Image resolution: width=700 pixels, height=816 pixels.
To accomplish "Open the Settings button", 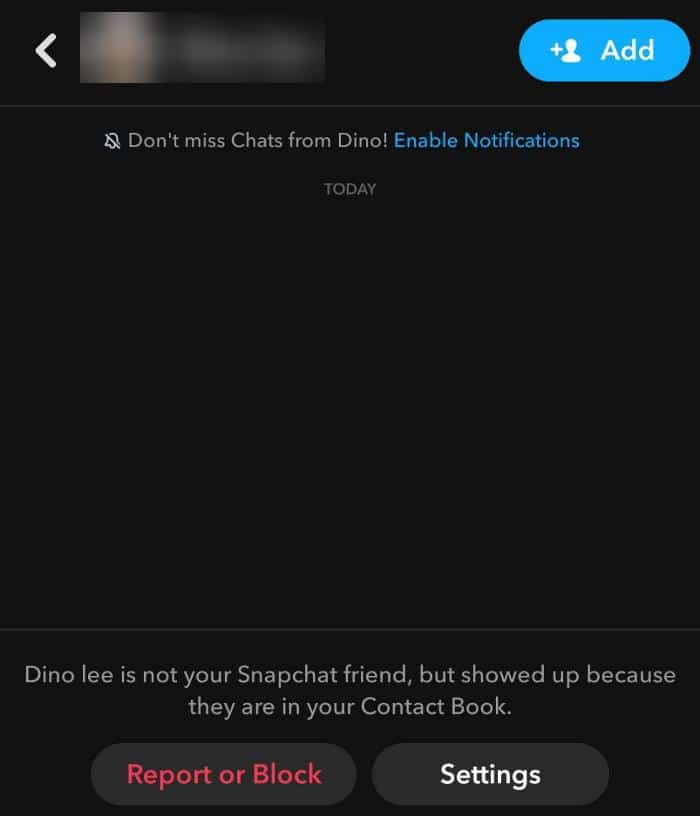I will point(490,774).
